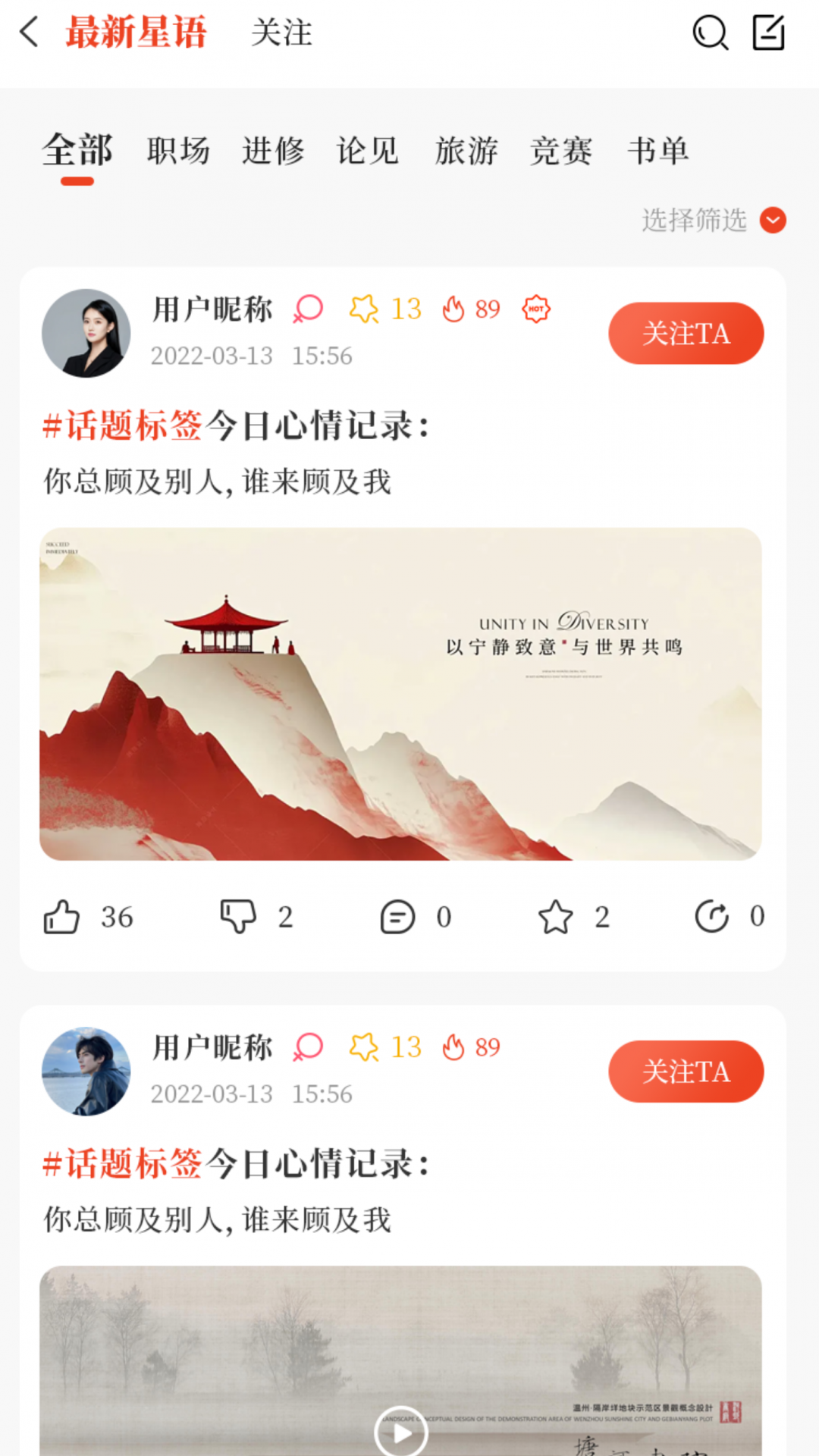Bookmark the first post with the star icon
819x1456 pixels.
(556, 917)
